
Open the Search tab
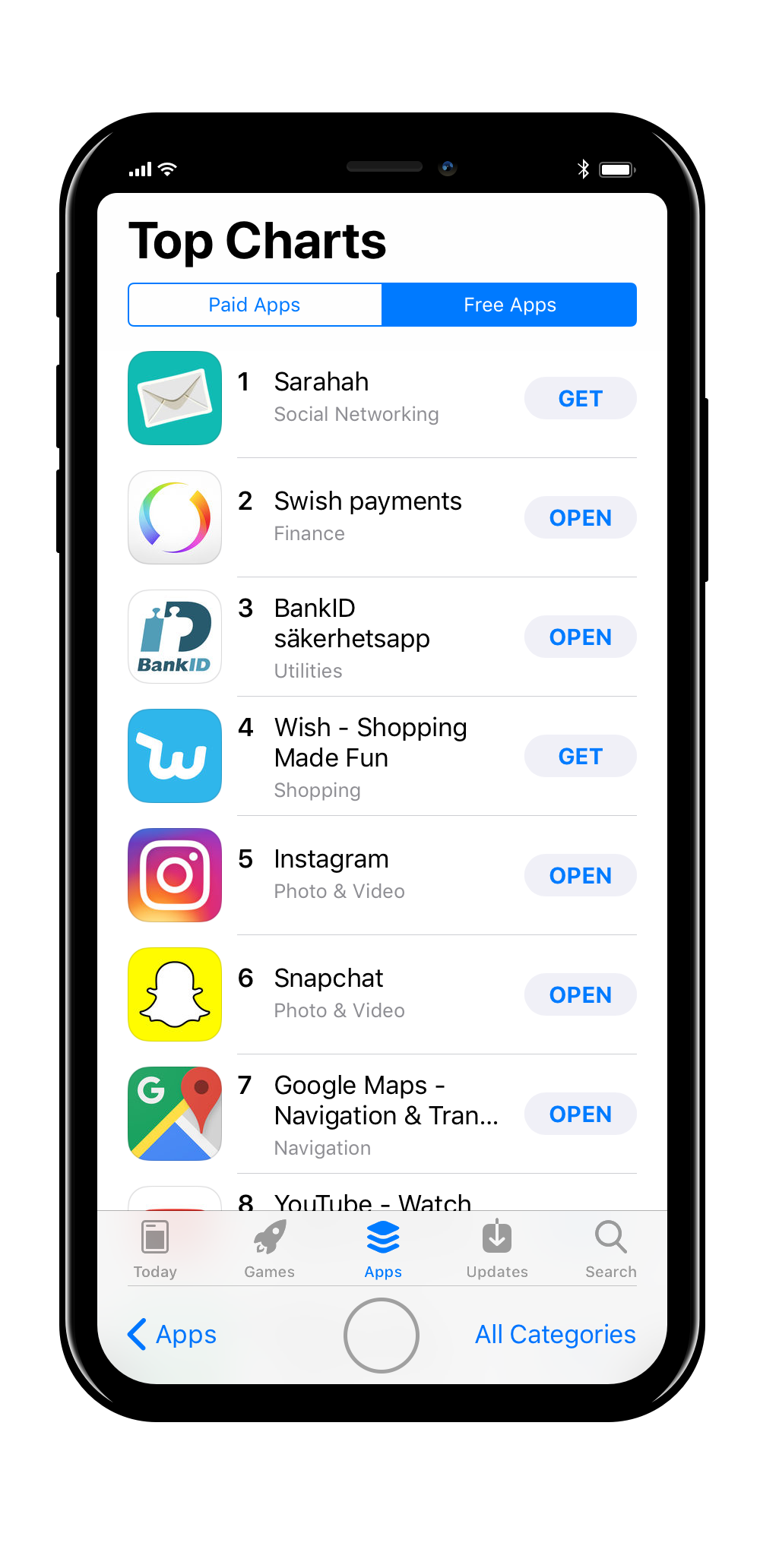(611, 1250)
